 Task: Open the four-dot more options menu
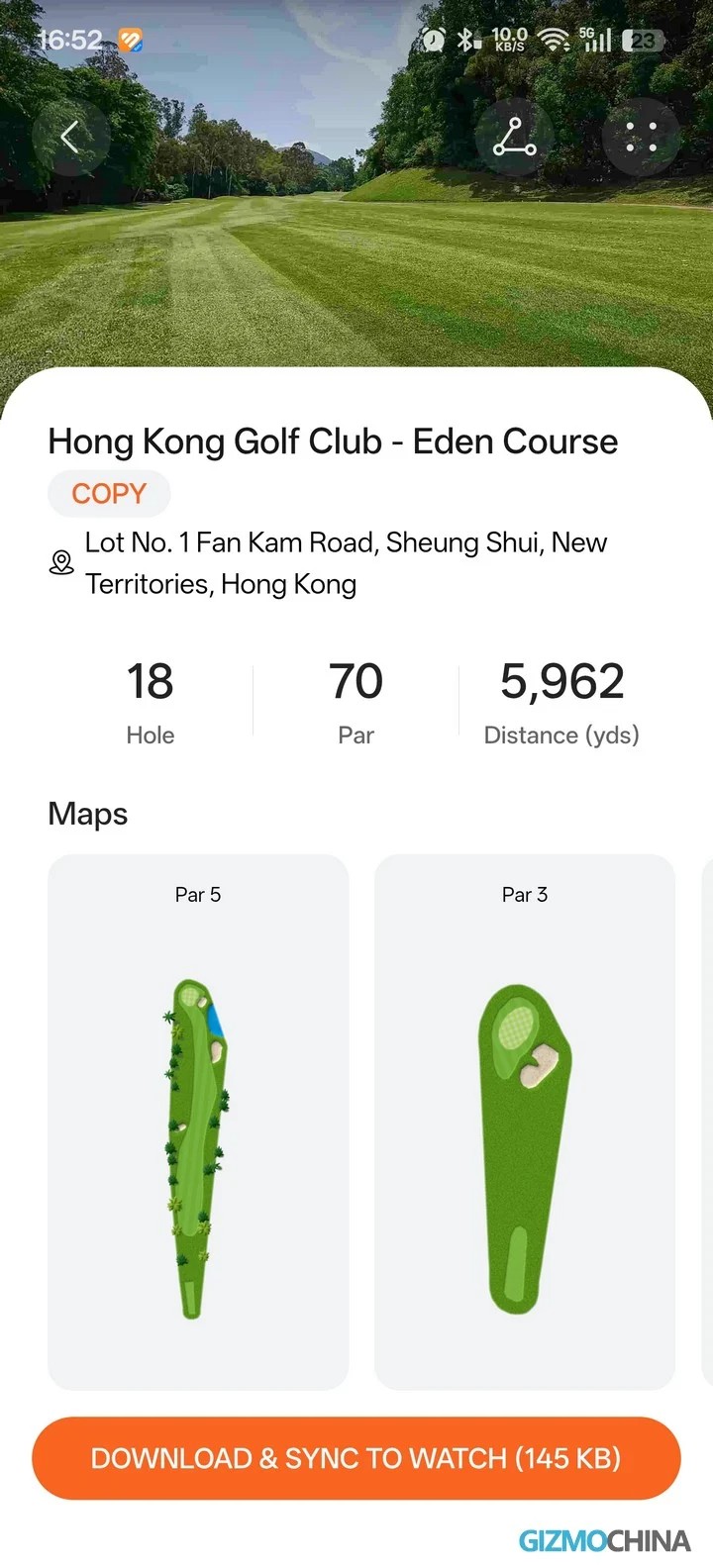pyautogui.click(x=641, y=138)
